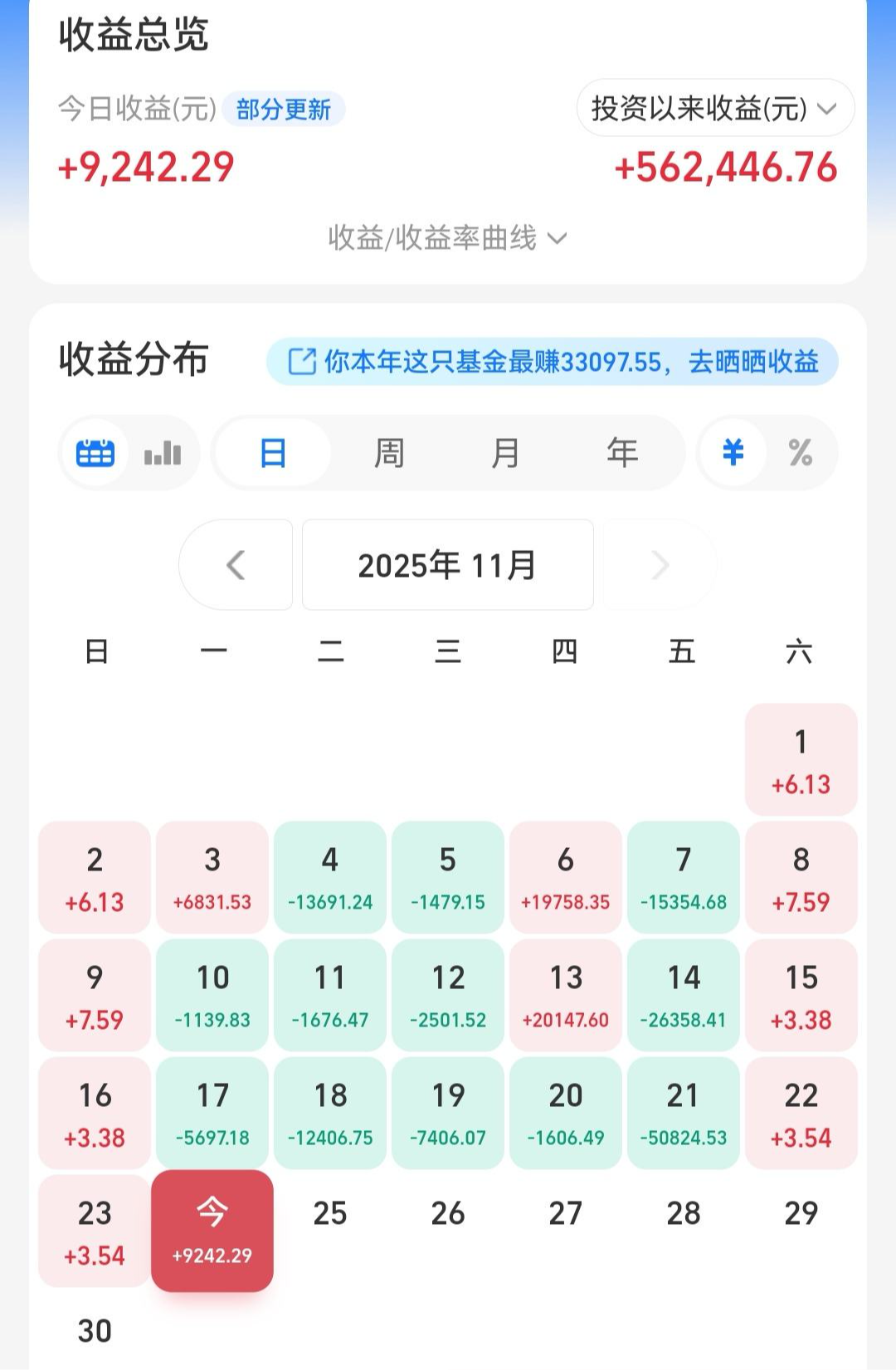Select the 月 monthly tab
Viewport: 896px width, 1370px height.
coord(507,452)
